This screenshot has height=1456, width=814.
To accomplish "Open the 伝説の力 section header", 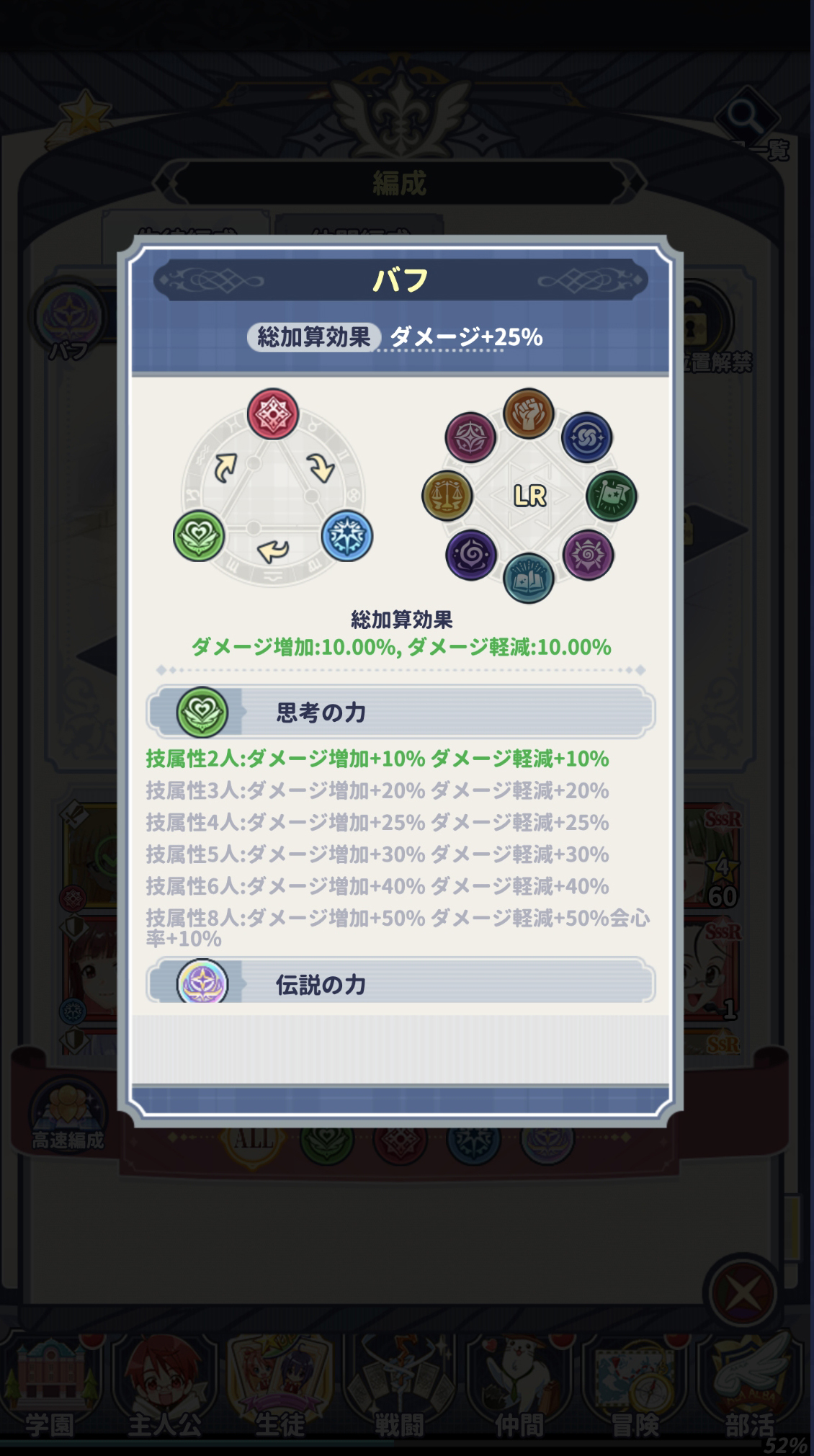I will [401, 983].
